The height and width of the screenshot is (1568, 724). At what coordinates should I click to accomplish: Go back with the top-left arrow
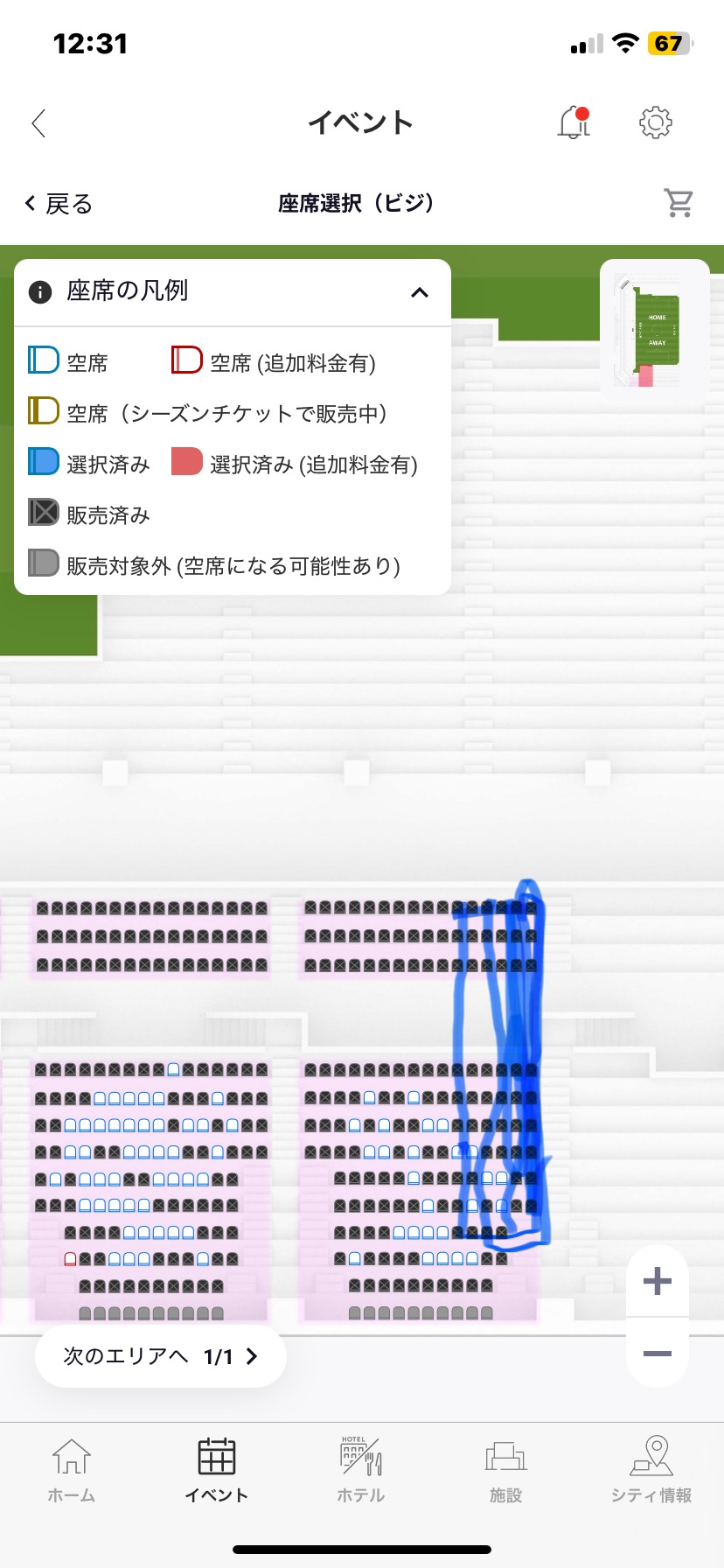38,123
